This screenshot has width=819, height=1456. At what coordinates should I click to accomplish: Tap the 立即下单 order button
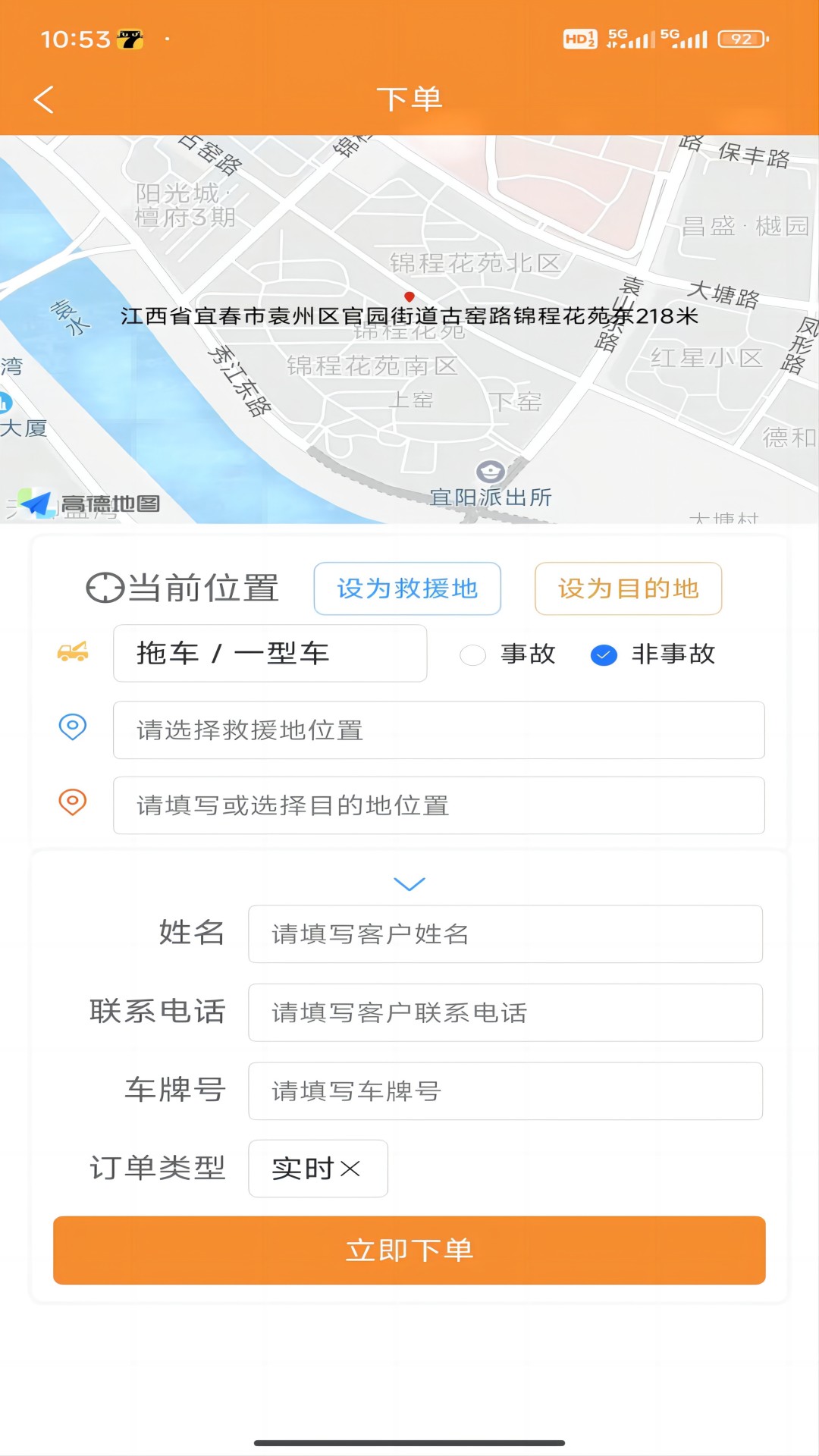(x=409, y=1251)
